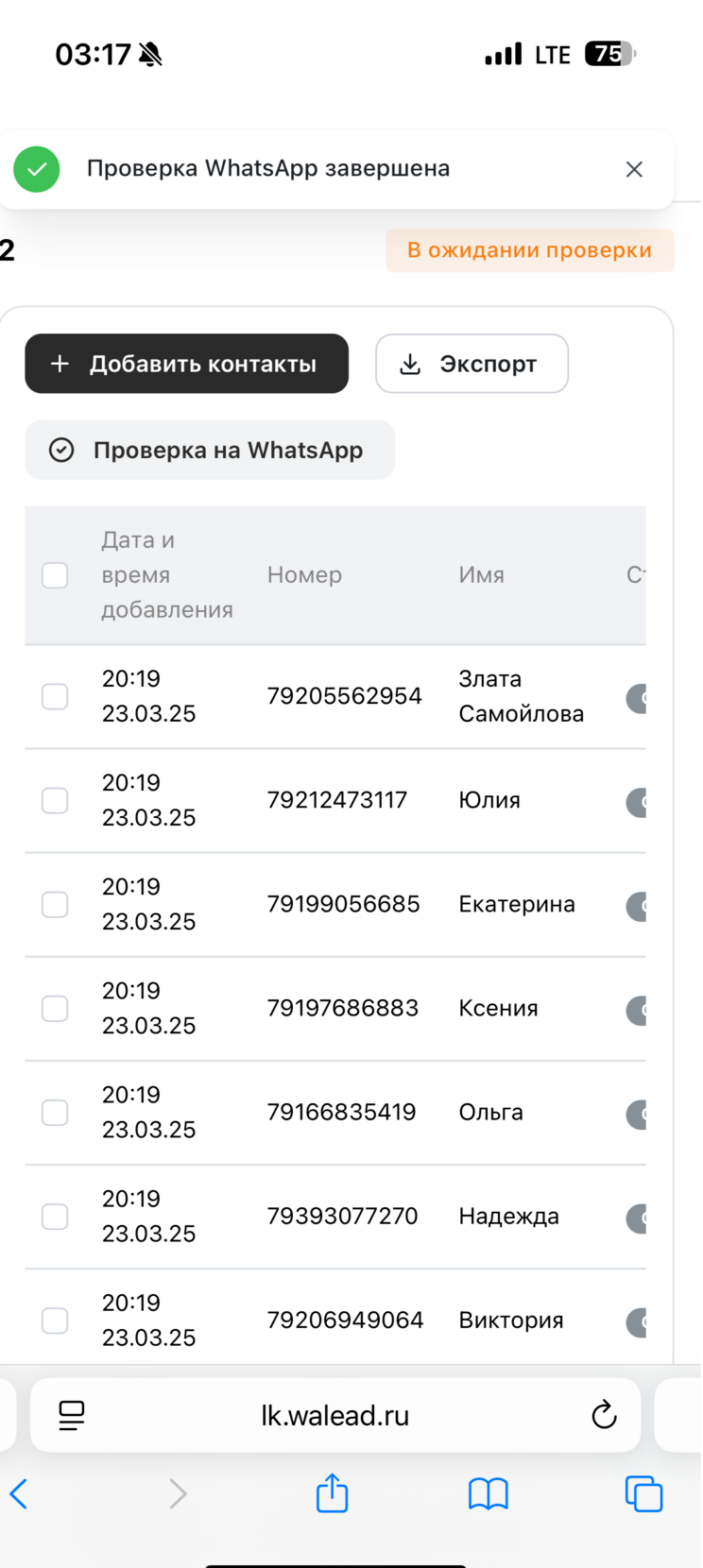Open the Safari share sheet
This screenshot has width=703, height=1568.
pyautogui.click(x=332, y=1494)
